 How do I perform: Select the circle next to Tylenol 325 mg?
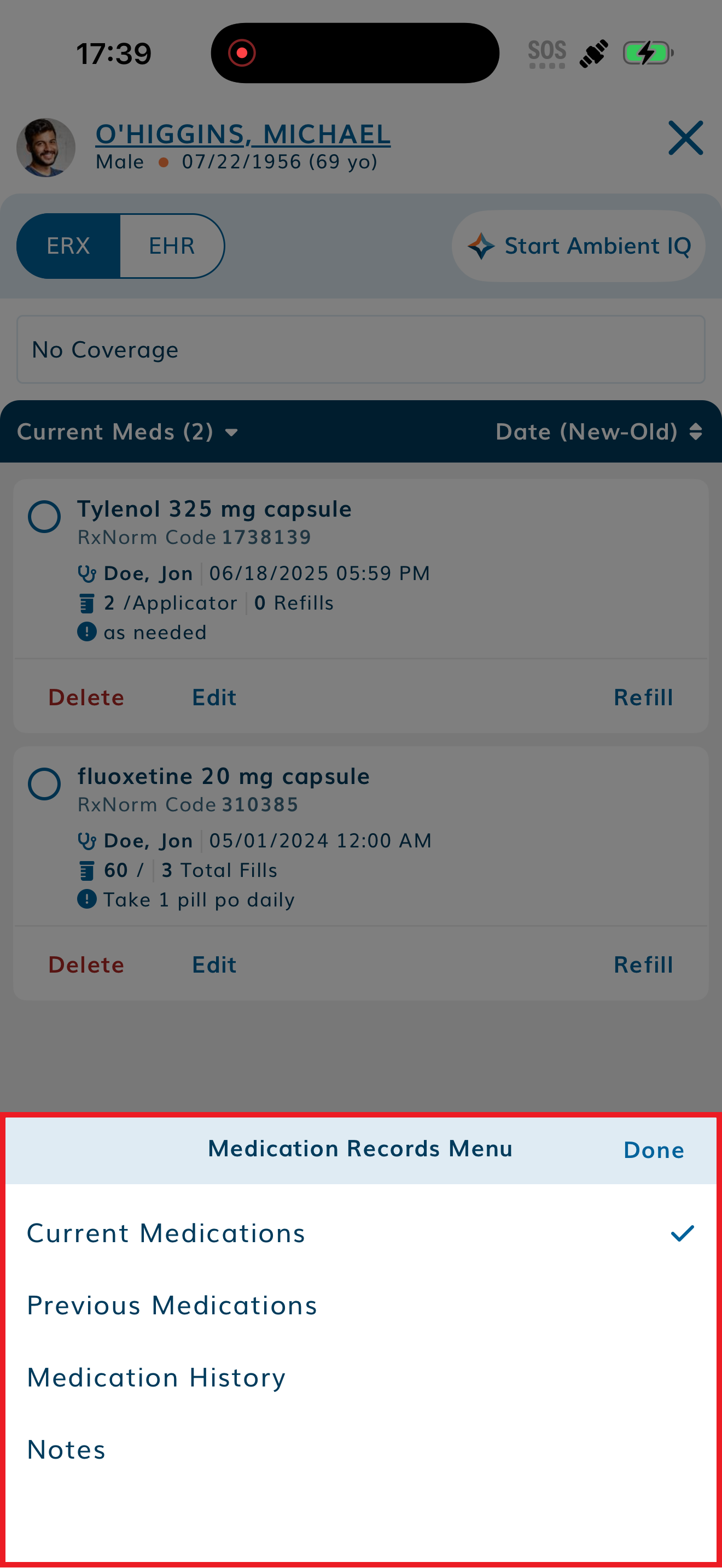pos(44,517)
